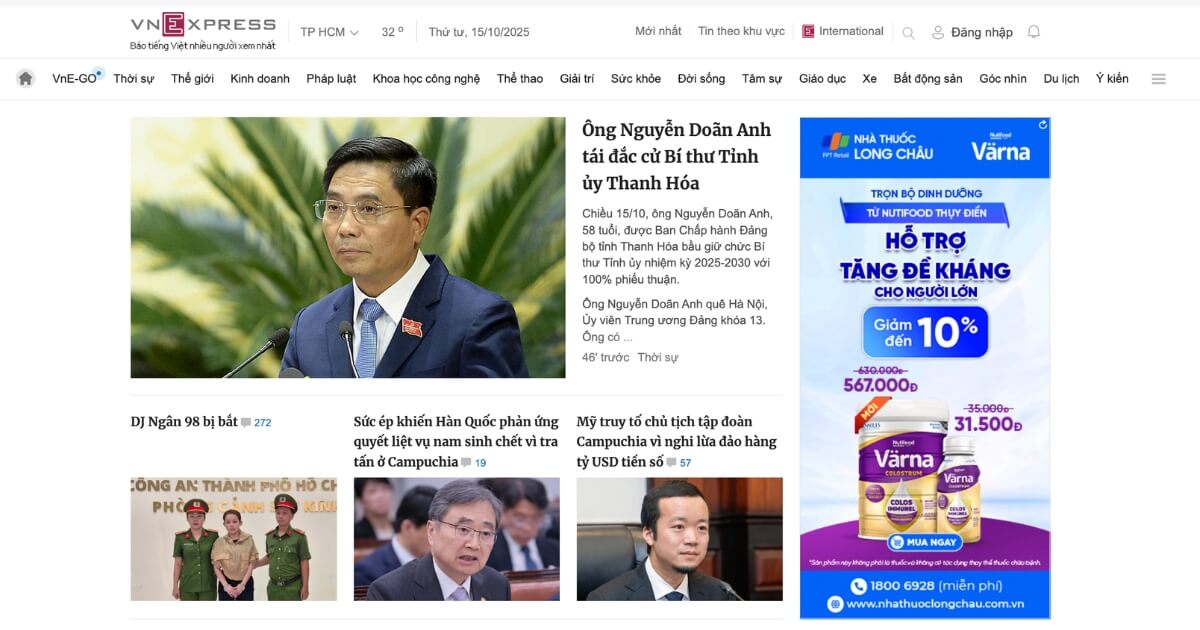Open the DJ Ngân 98 bị bắt story
The image size is (1200, 630).
click(184, 422)
